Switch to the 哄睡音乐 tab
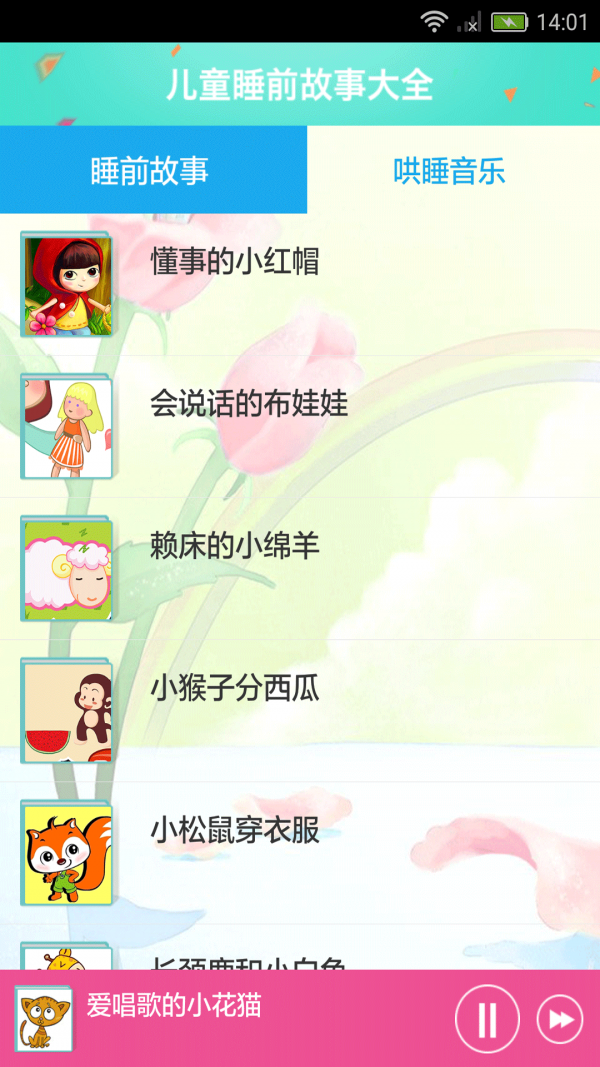Image resolution: width=600 pixels, height=1067 pixels. click(449, 171)
